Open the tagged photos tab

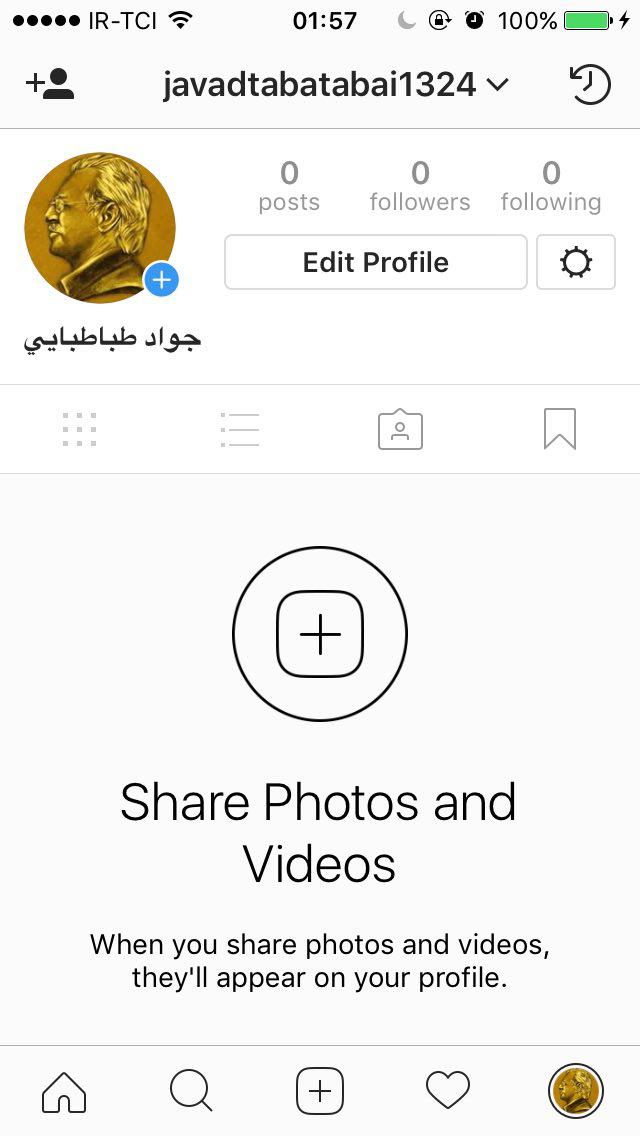point(400,430)
